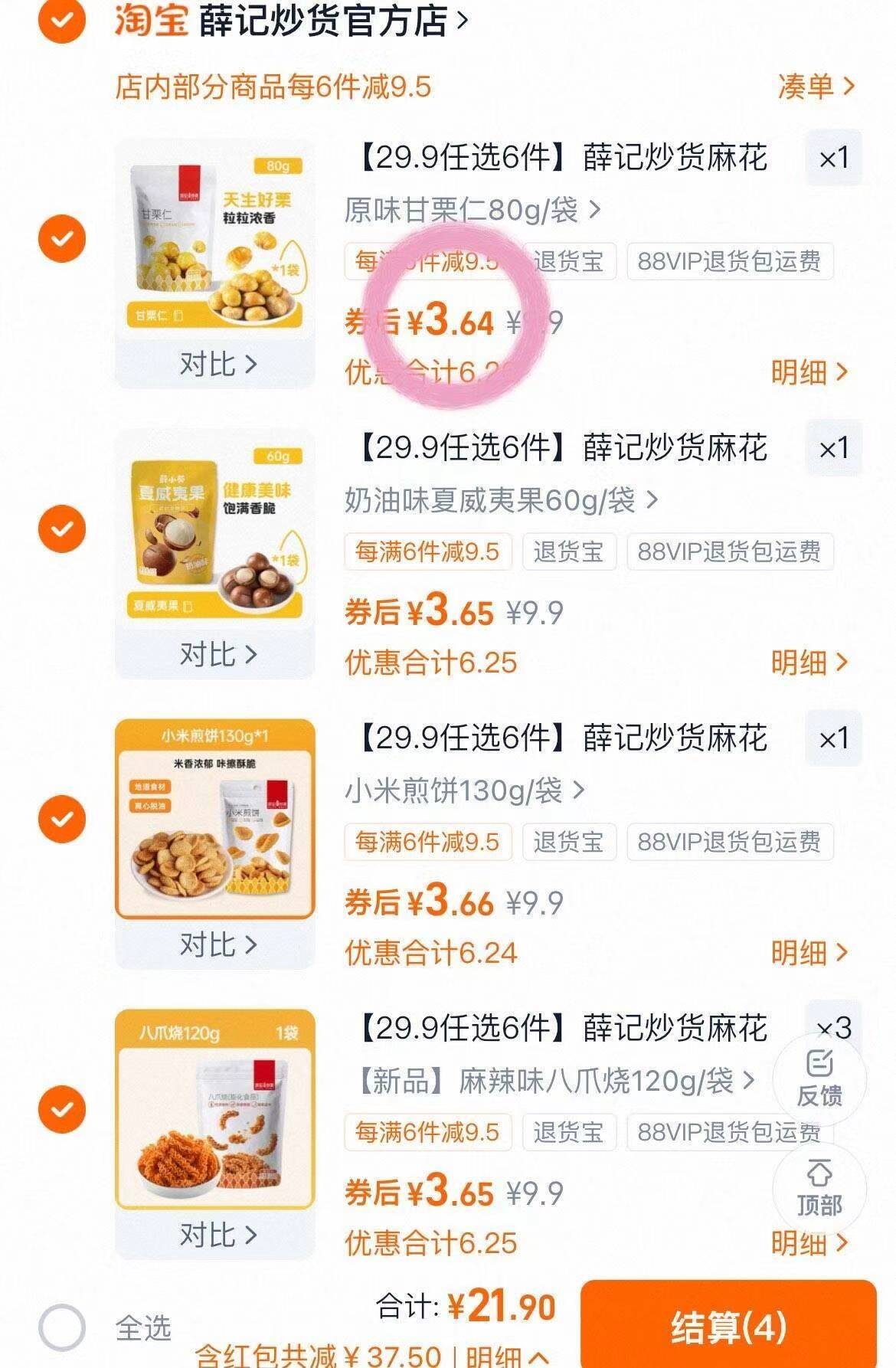
Task: Deselect the store checkbox beside 薛记炒货官方店
Action: click(60, 21)
